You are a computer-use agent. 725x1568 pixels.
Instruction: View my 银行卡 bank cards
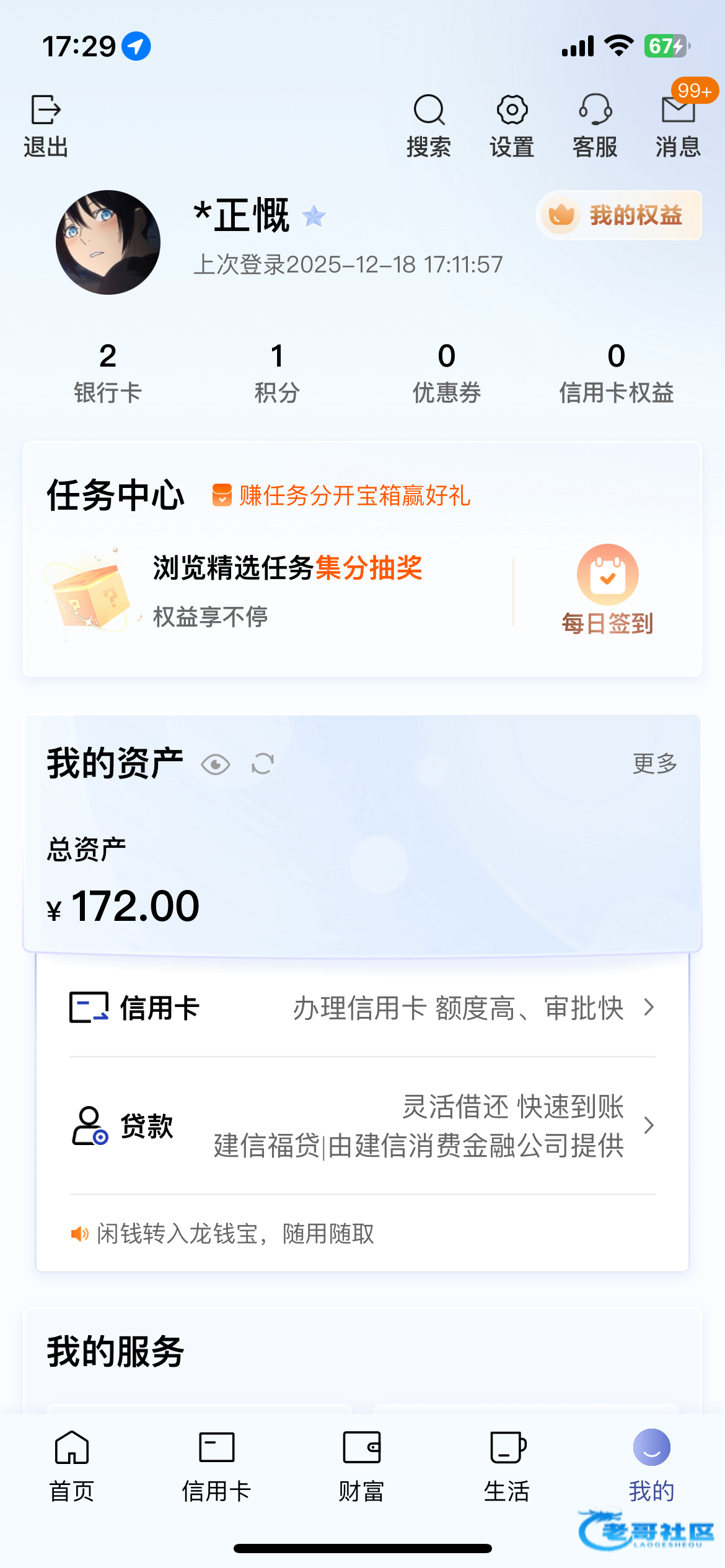[108, 372]
